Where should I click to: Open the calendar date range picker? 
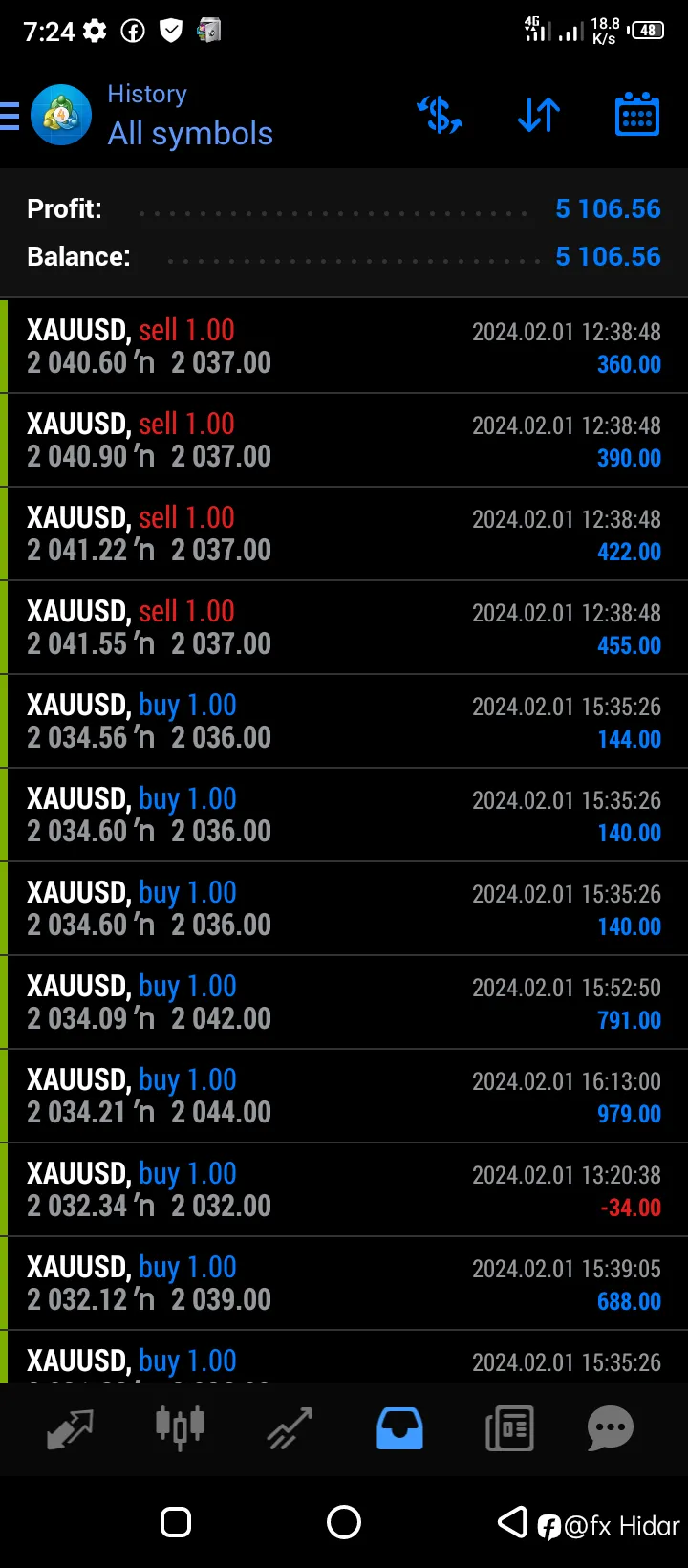tap(637, 115)
